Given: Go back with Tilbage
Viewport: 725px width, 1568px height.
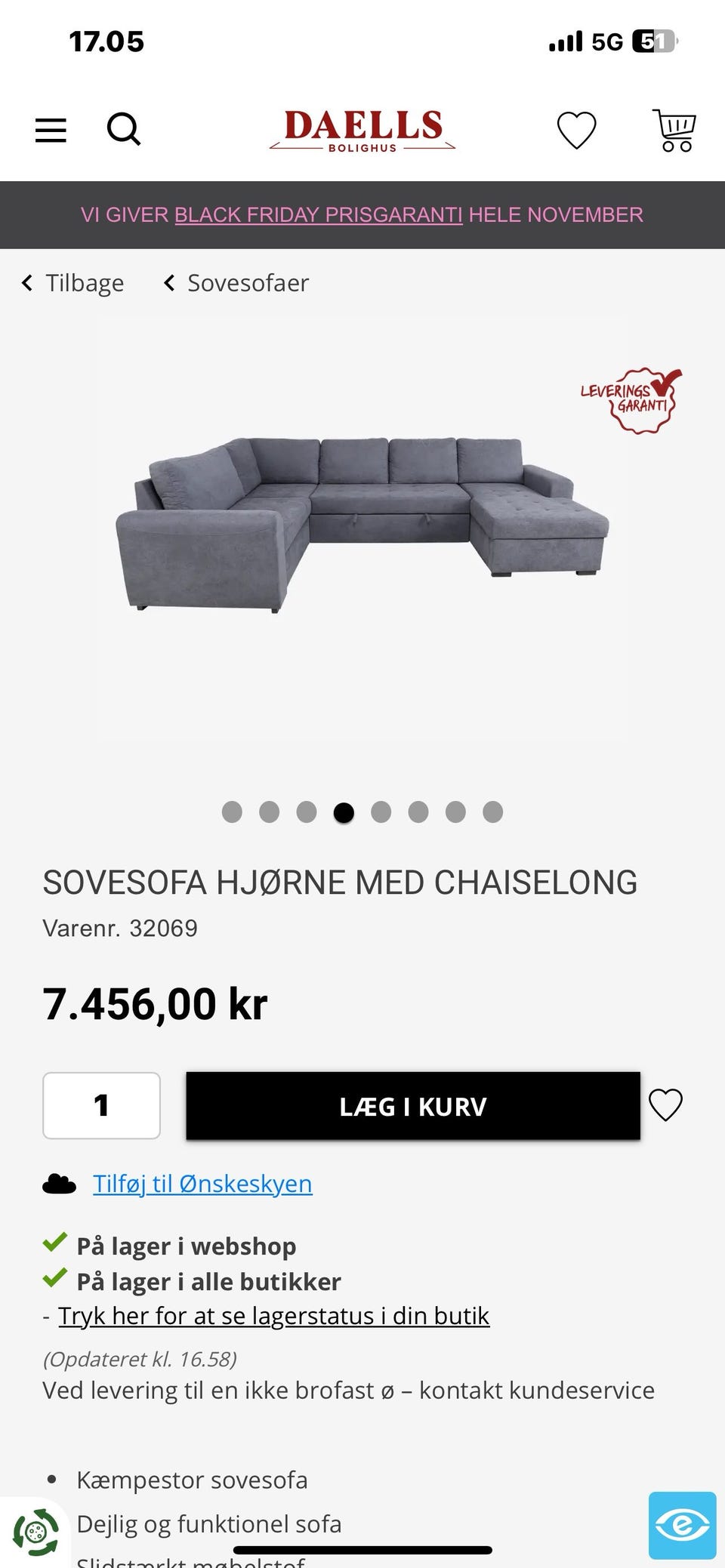Looking at the screenshot, I should pyautogui.click(x=72, y=283).
